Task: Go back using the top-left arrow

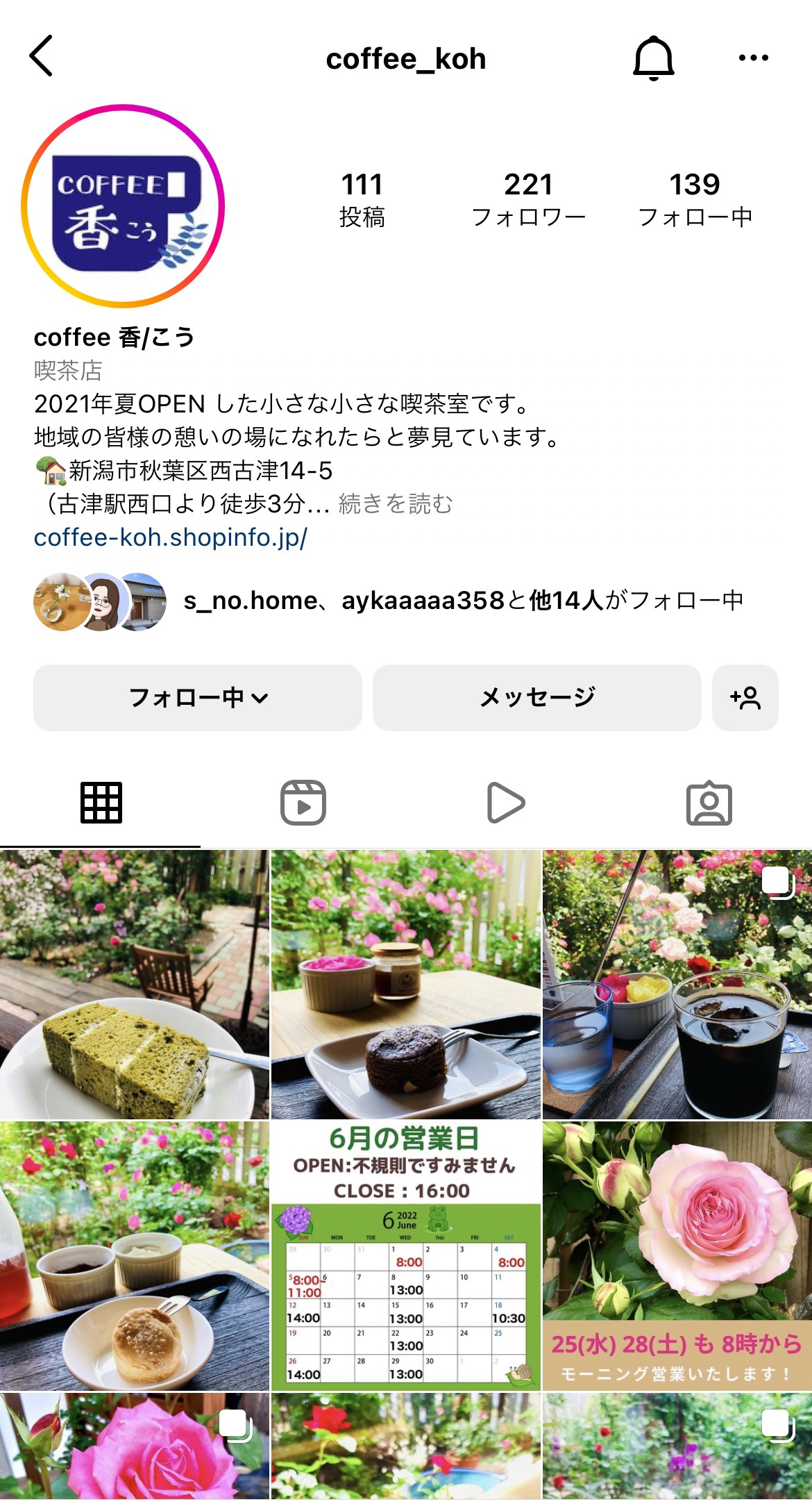Action: pyautogui.click(x=42, y=56)
